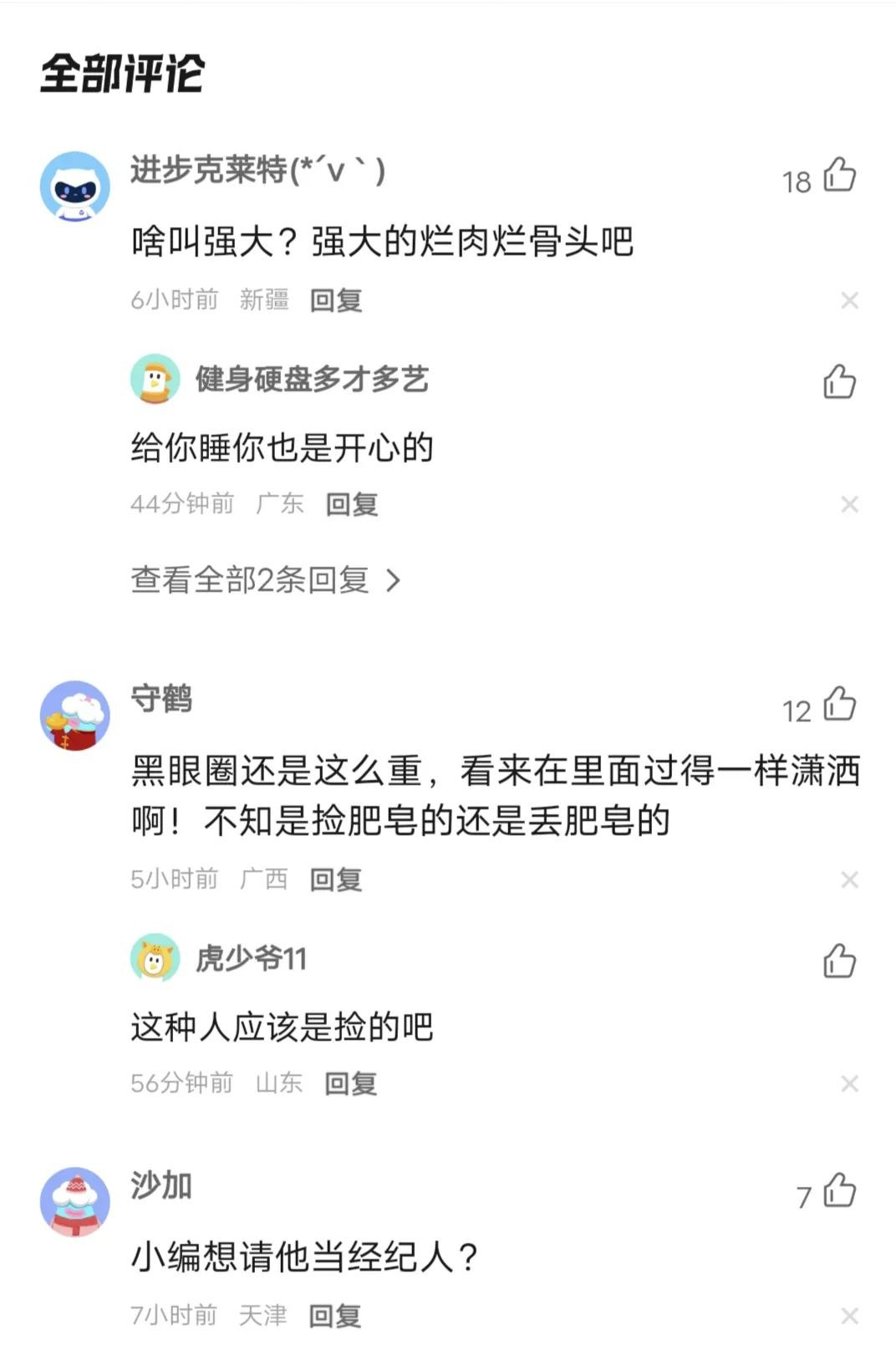The image size is (896, 1371).
Task: Dismiss 健身硬盘多才多艺's reply with the X
Action: click(x=849, y=504)
